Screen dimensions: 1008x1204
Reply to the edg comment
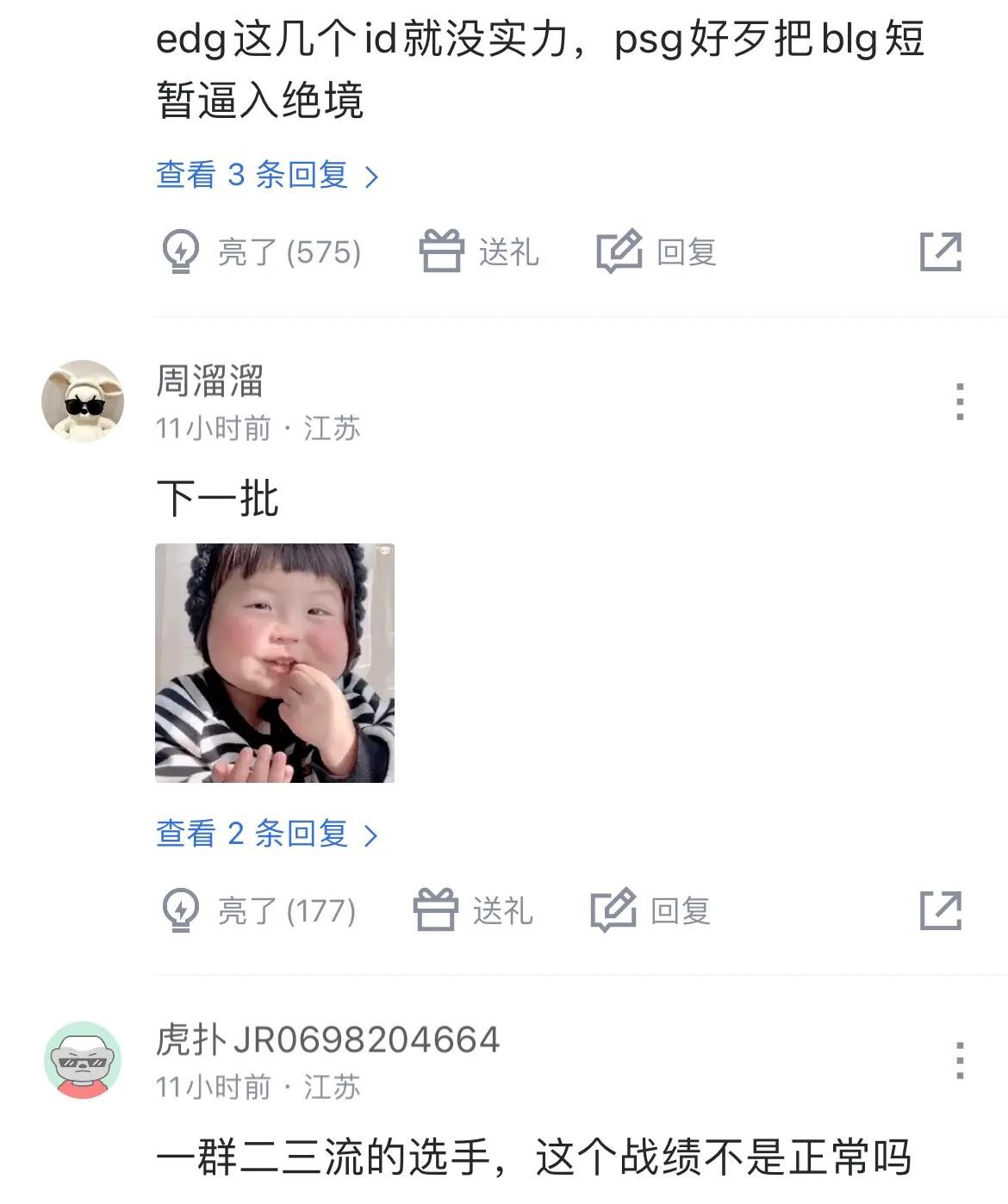click(656, 252)
